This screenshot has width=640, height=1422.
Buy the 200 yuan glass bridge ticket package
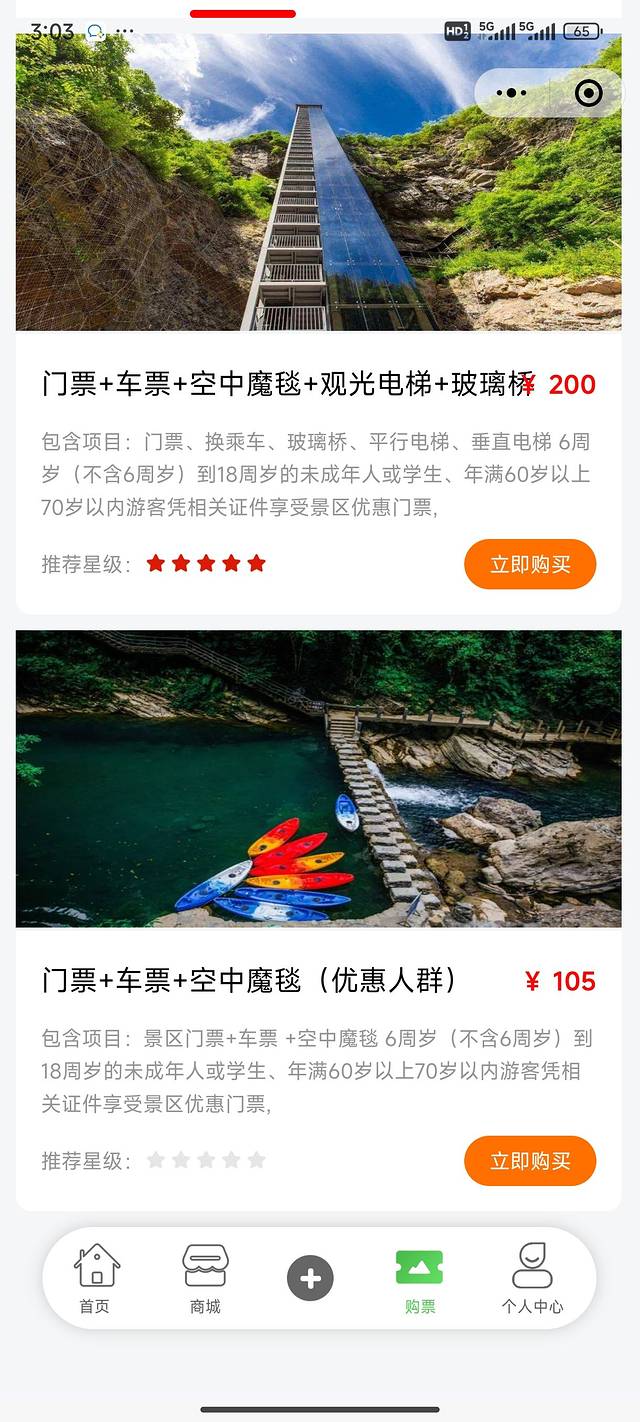click(530, 564)
